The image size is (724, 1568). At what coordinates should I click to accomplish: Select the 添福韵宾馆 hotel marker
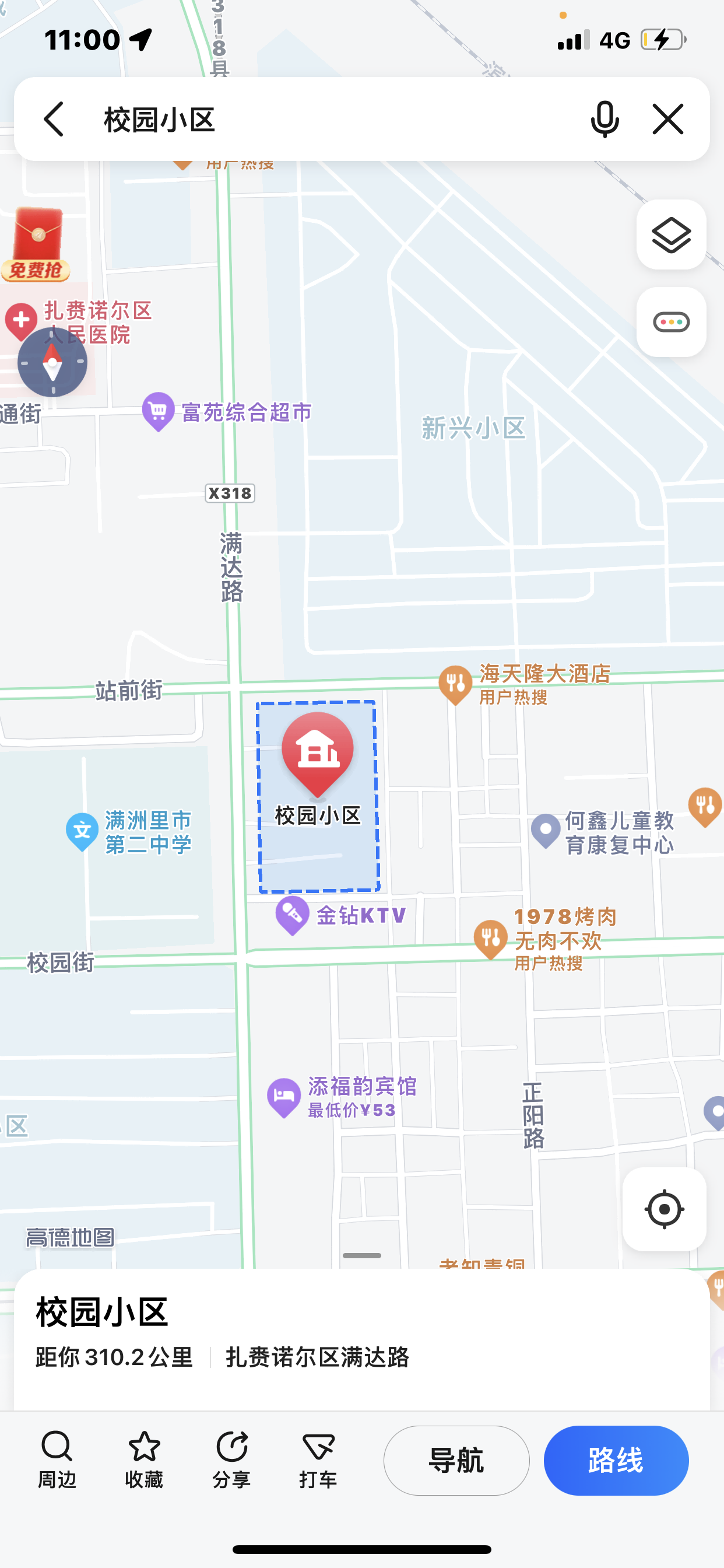[284, 1097]
